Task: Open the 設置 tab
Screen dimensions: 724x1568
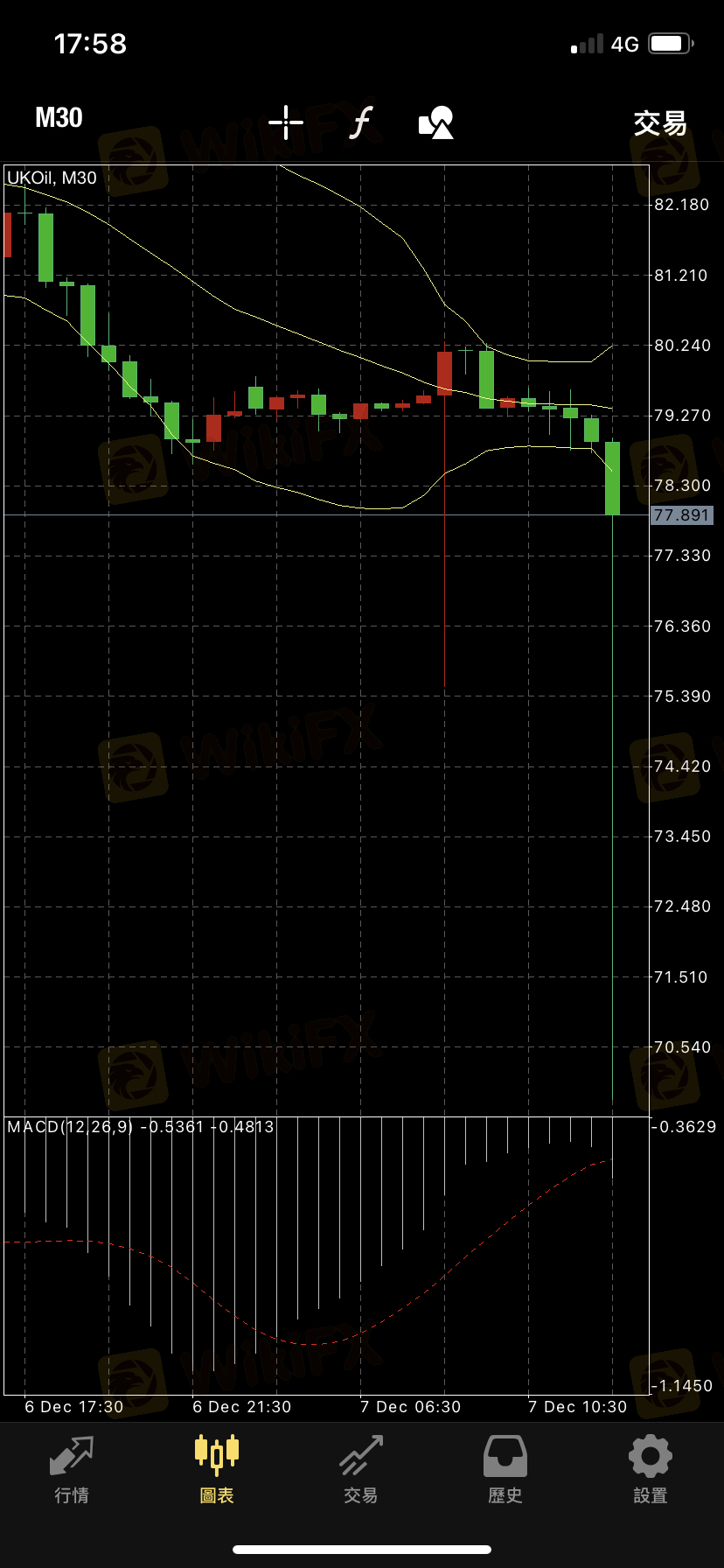Action: pos(651,1470)
